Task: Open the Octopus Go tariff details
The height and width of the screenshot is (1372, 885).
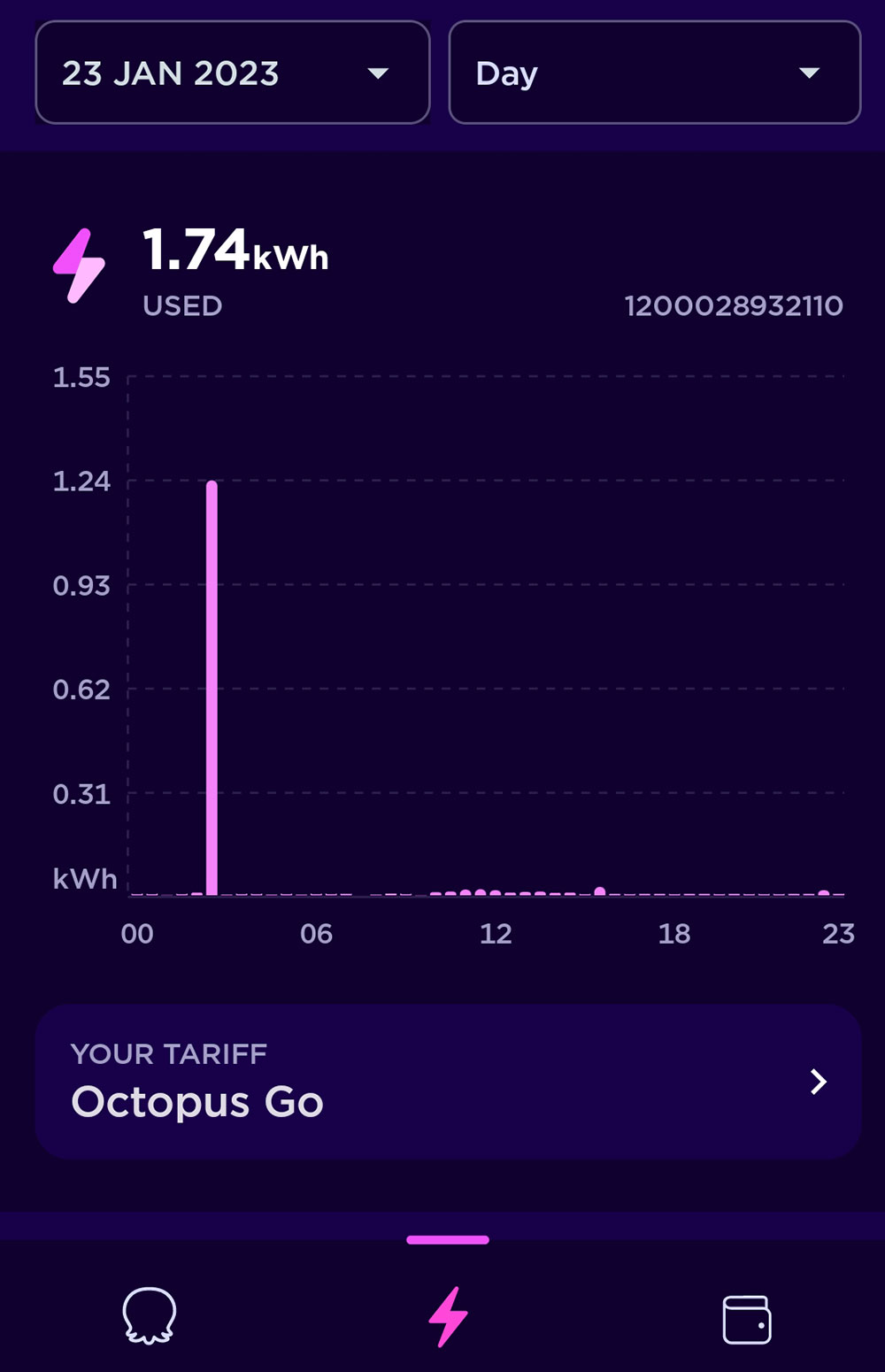Action: point(448,1082)
